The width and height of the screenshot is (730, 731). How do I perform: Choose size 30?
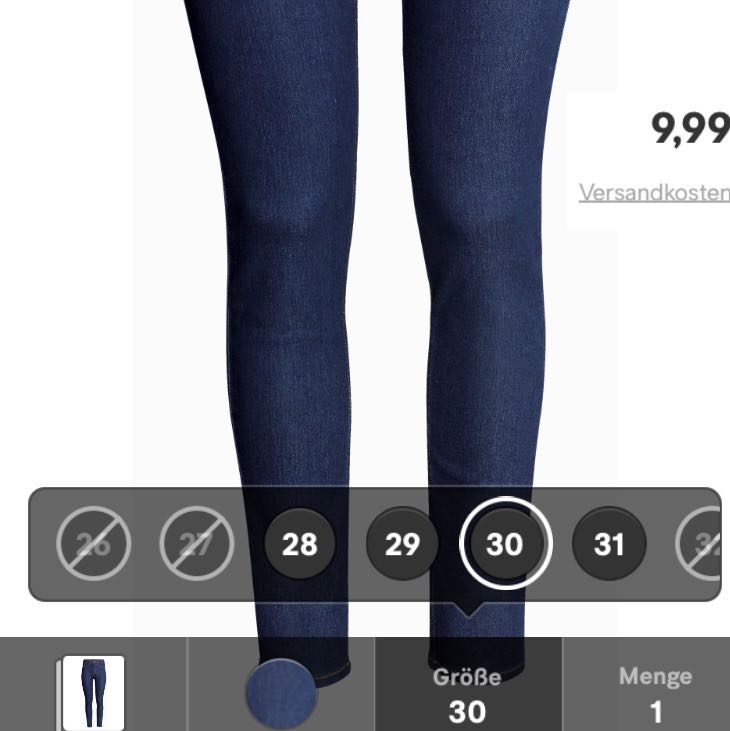coord(505,545)
